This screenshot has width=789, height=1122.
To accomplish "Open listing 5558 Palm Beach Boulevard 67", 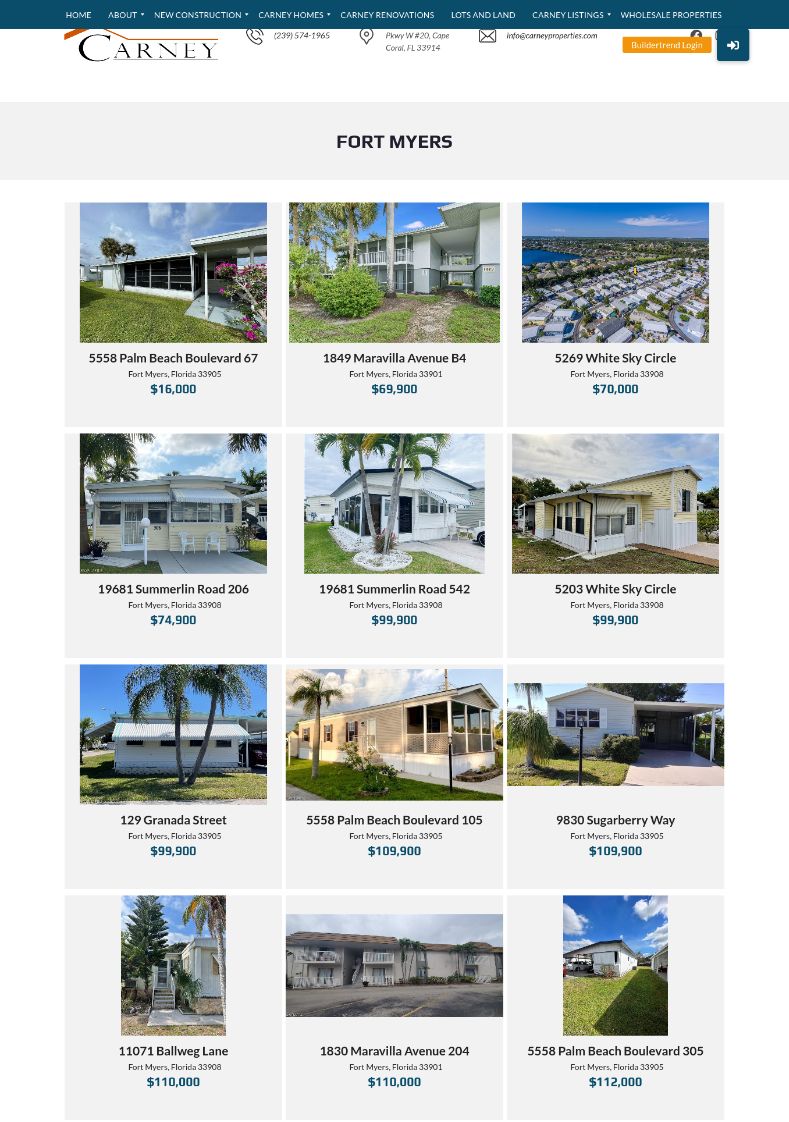I will pyautogui.click(x=173, y=358).
